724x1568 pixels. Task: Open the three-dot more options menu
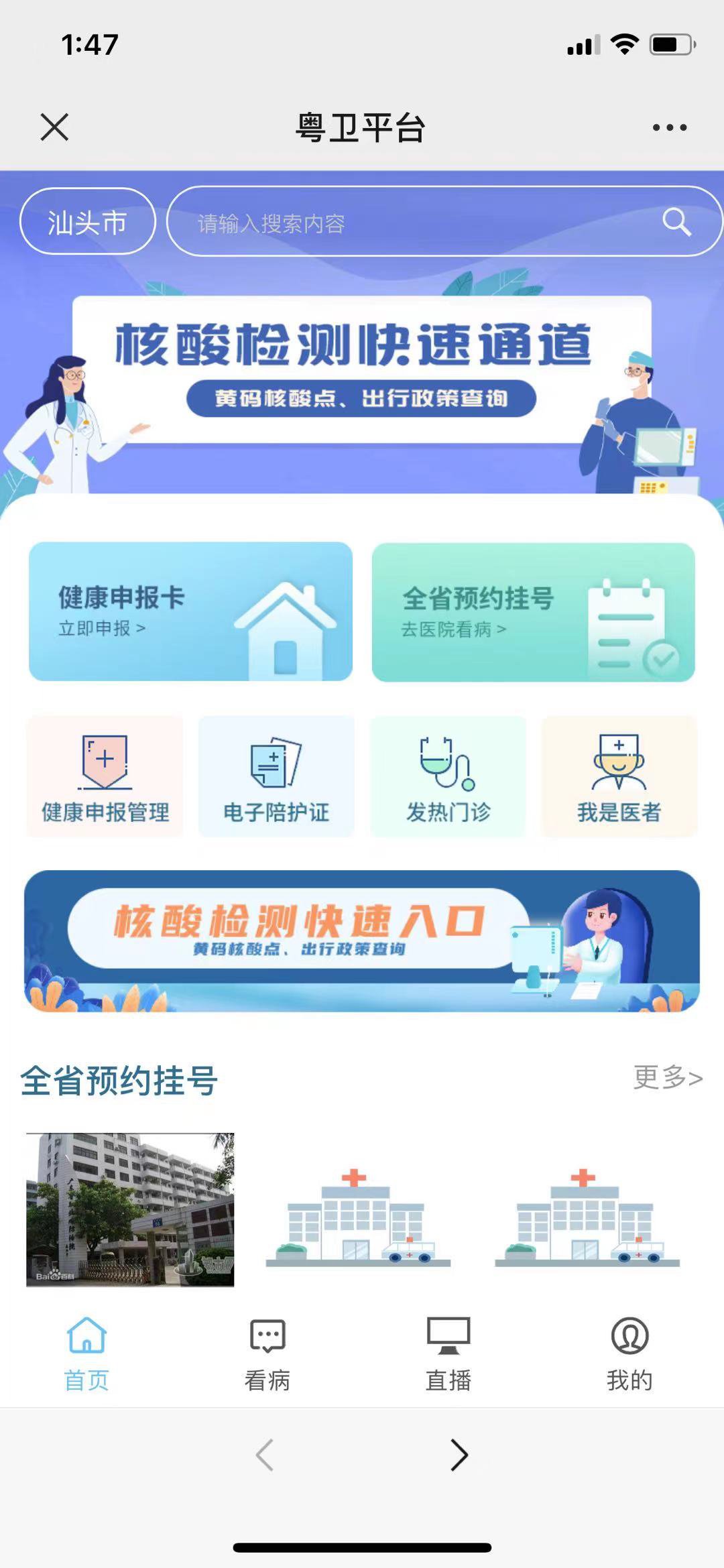(670, 127)
